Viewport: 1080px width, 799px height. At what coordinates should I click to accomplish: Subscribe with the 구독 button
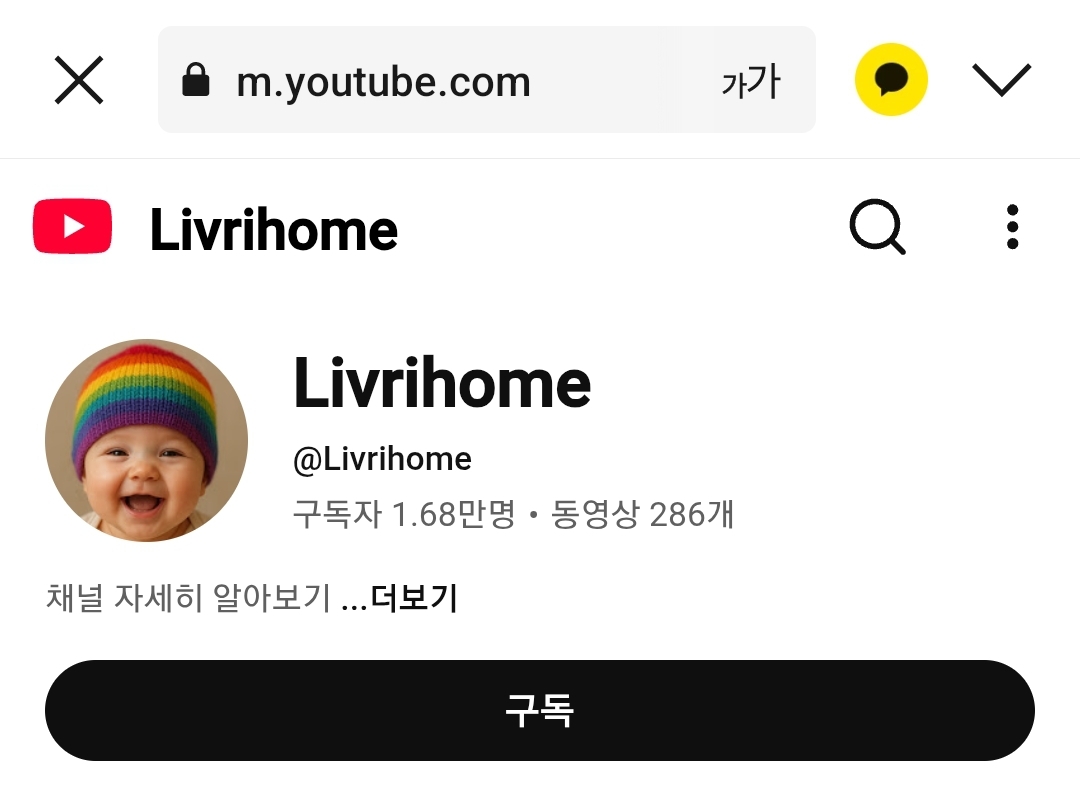pos(539,710)
